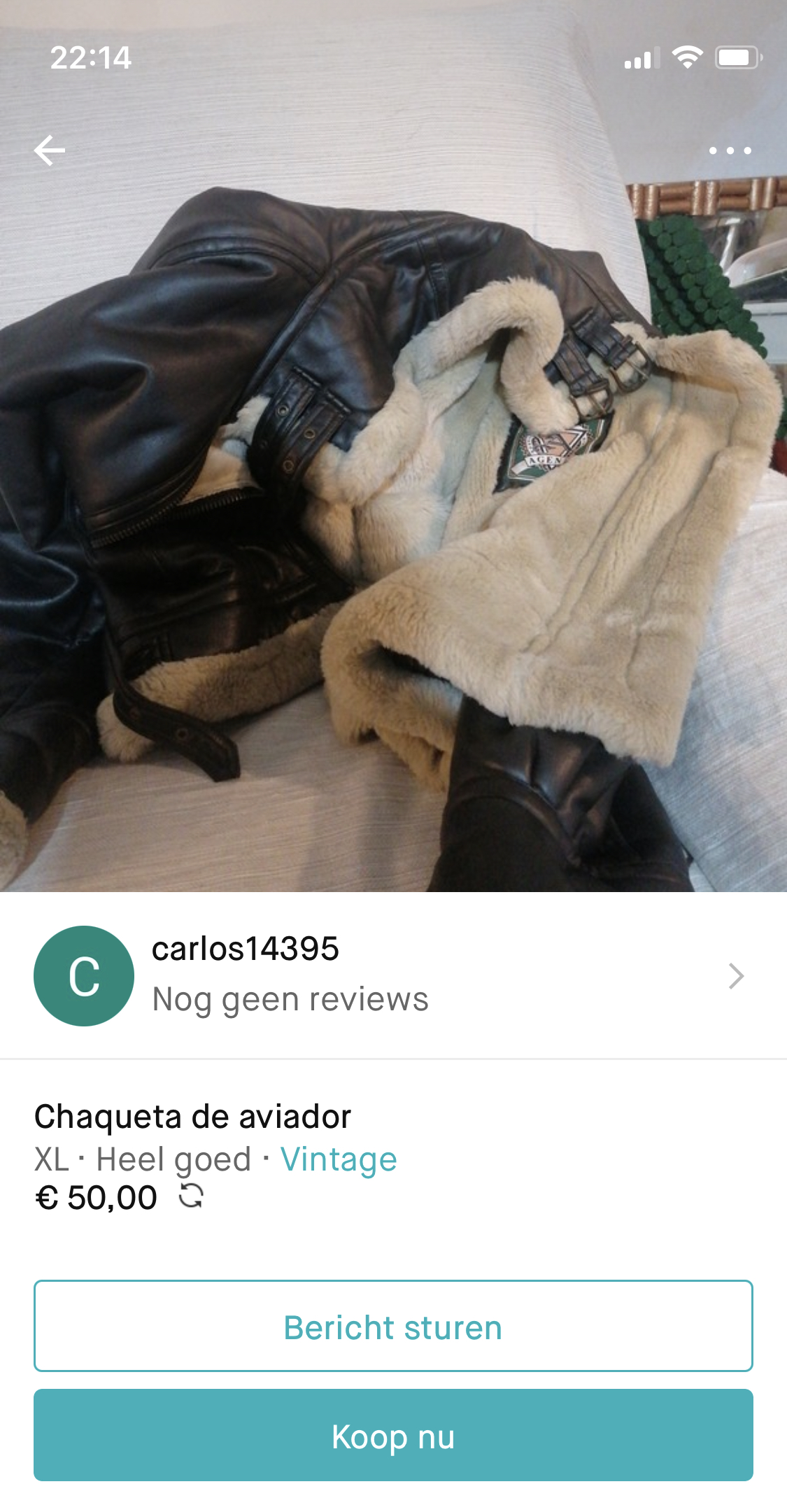Tap the currency conversion icon beside price

coord(191,1196)
